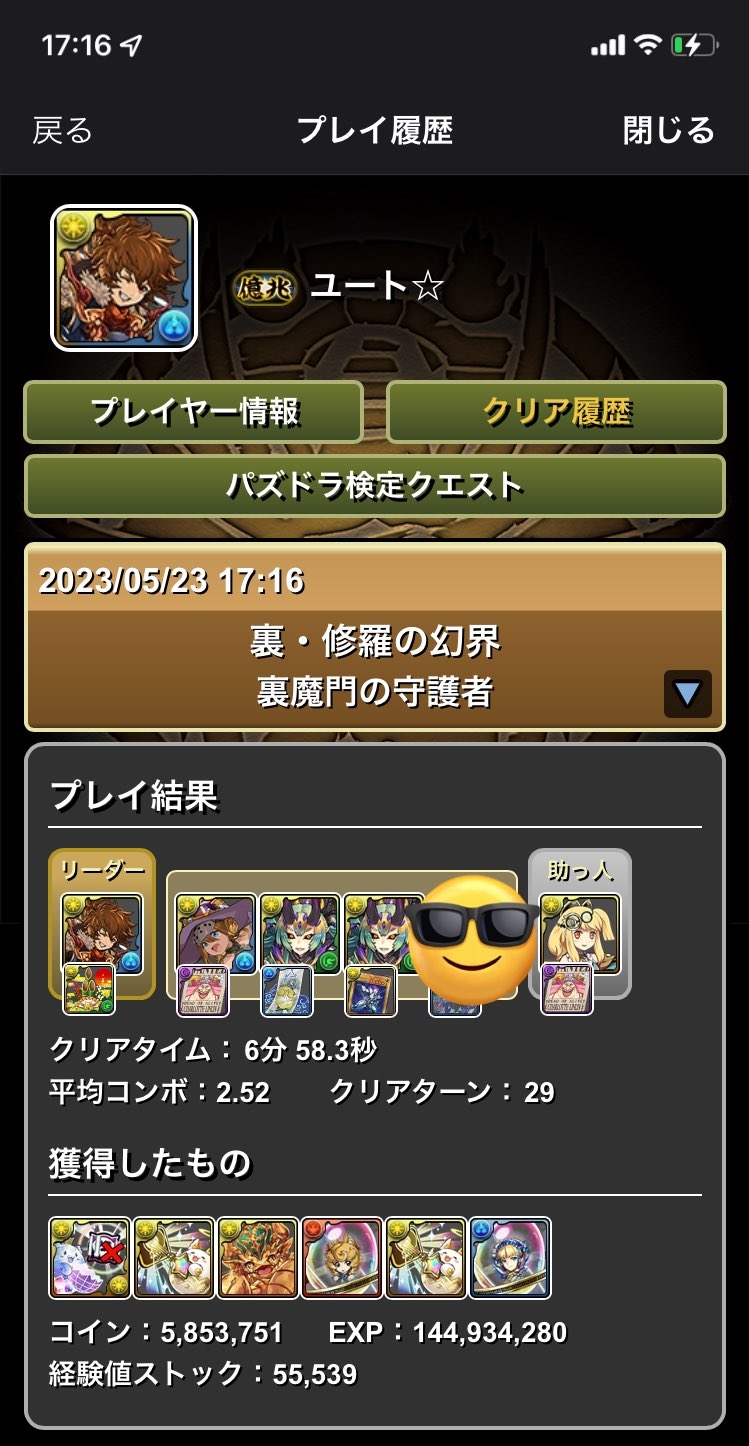Open パズドラ検定クエスト
Viewport: 749px width, 1446px height.
coord(375,486)
